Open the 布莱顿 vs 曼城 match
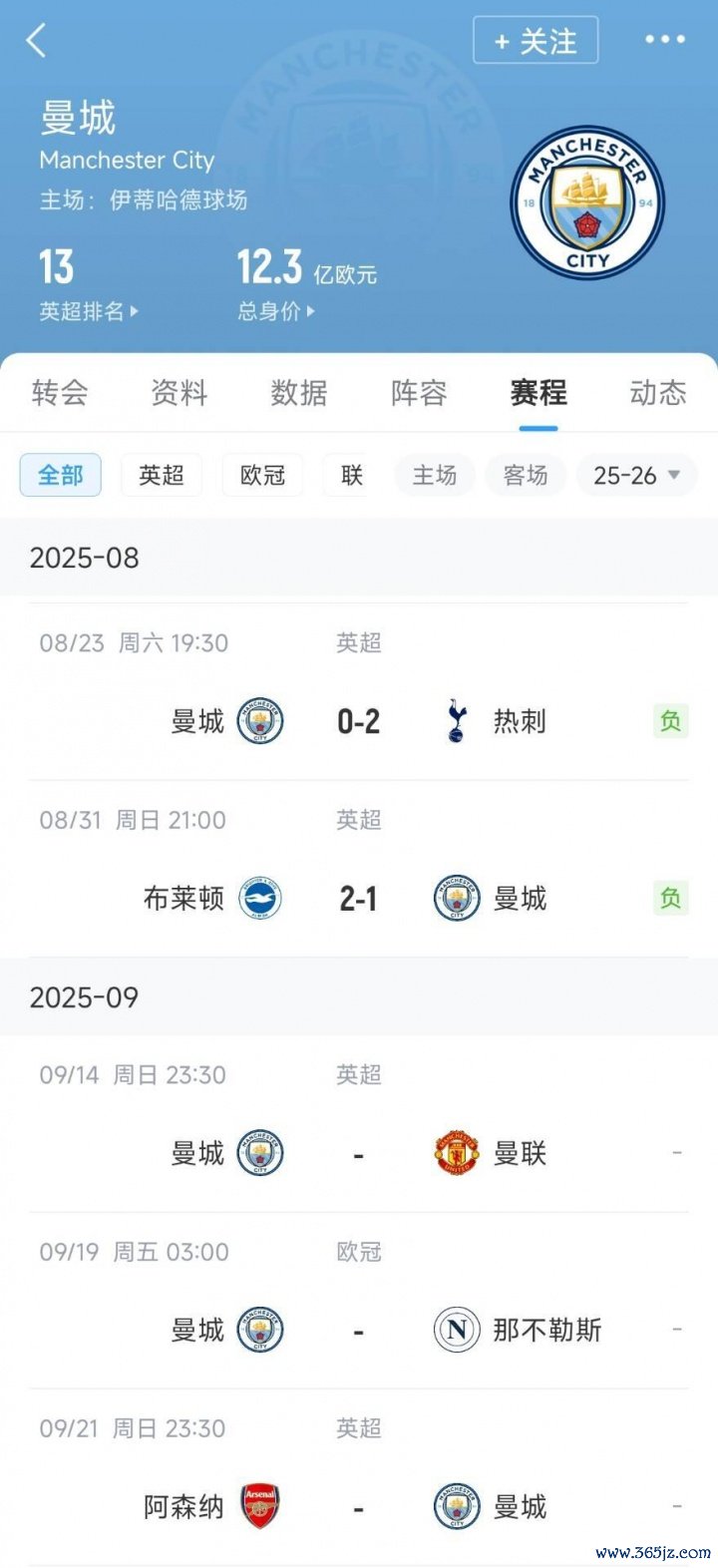718x1568 pixels. coord(359,898)
